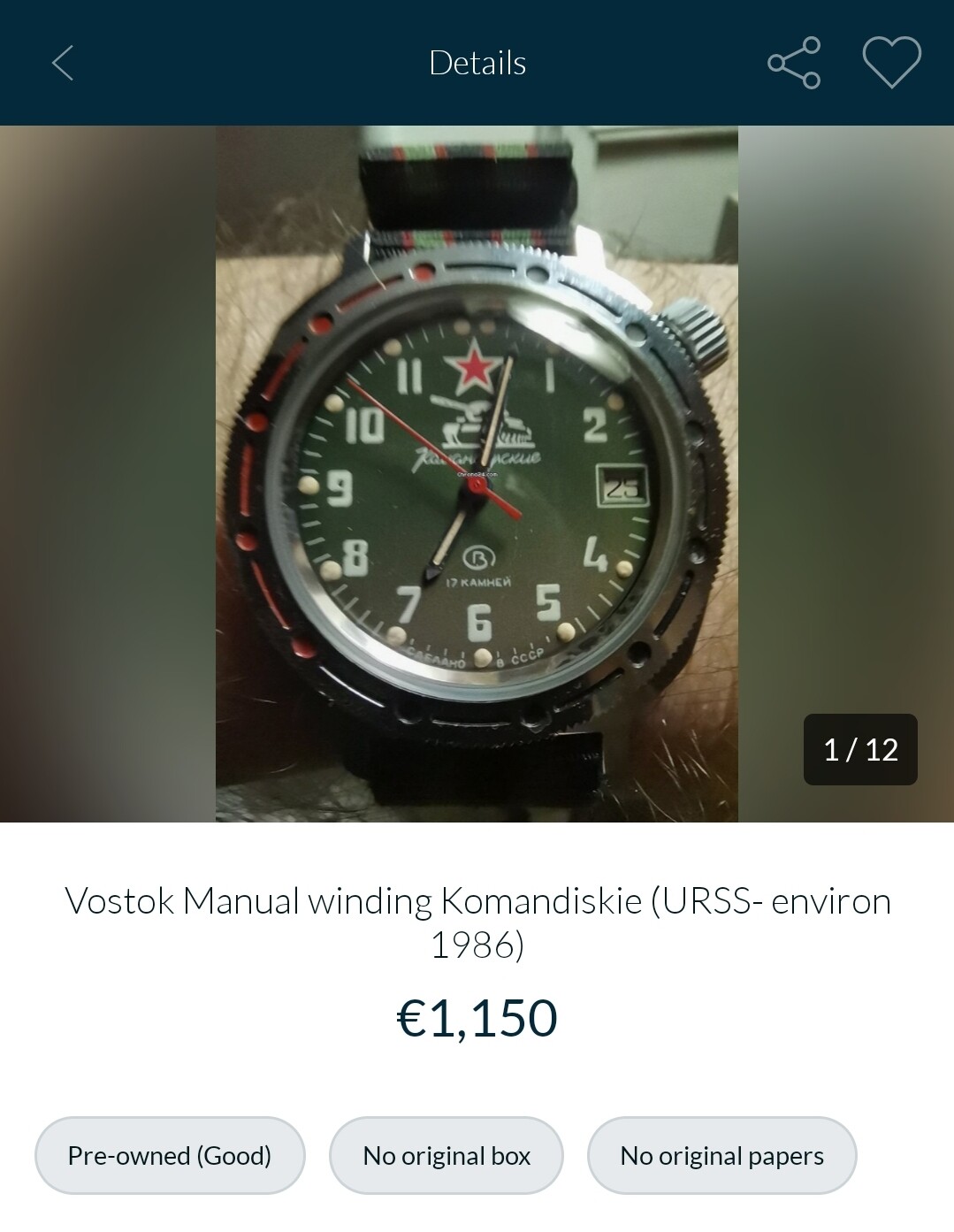
Task: Tap the Pre-owned (Good) chip
Action: coord(170,1155)
